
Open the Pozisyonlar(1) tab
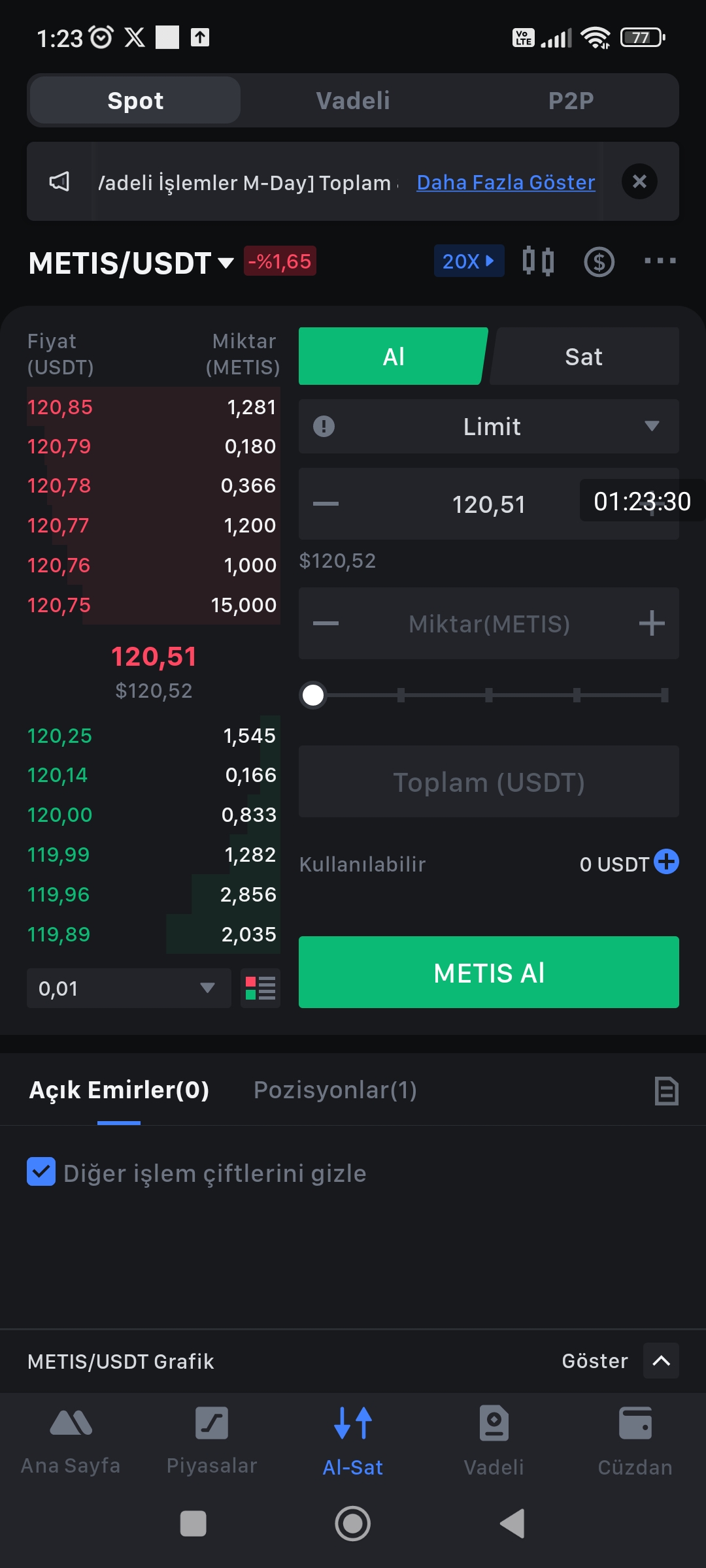[335, 1090]
